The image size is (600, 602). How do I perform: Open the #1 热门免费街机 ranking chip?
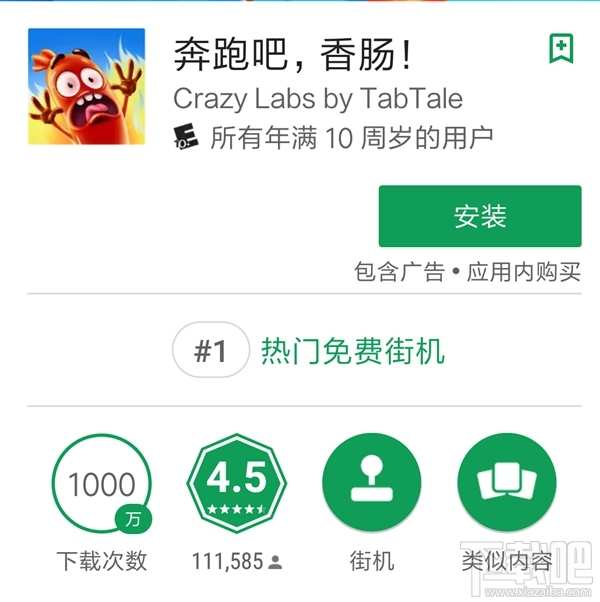coord(309,351)
